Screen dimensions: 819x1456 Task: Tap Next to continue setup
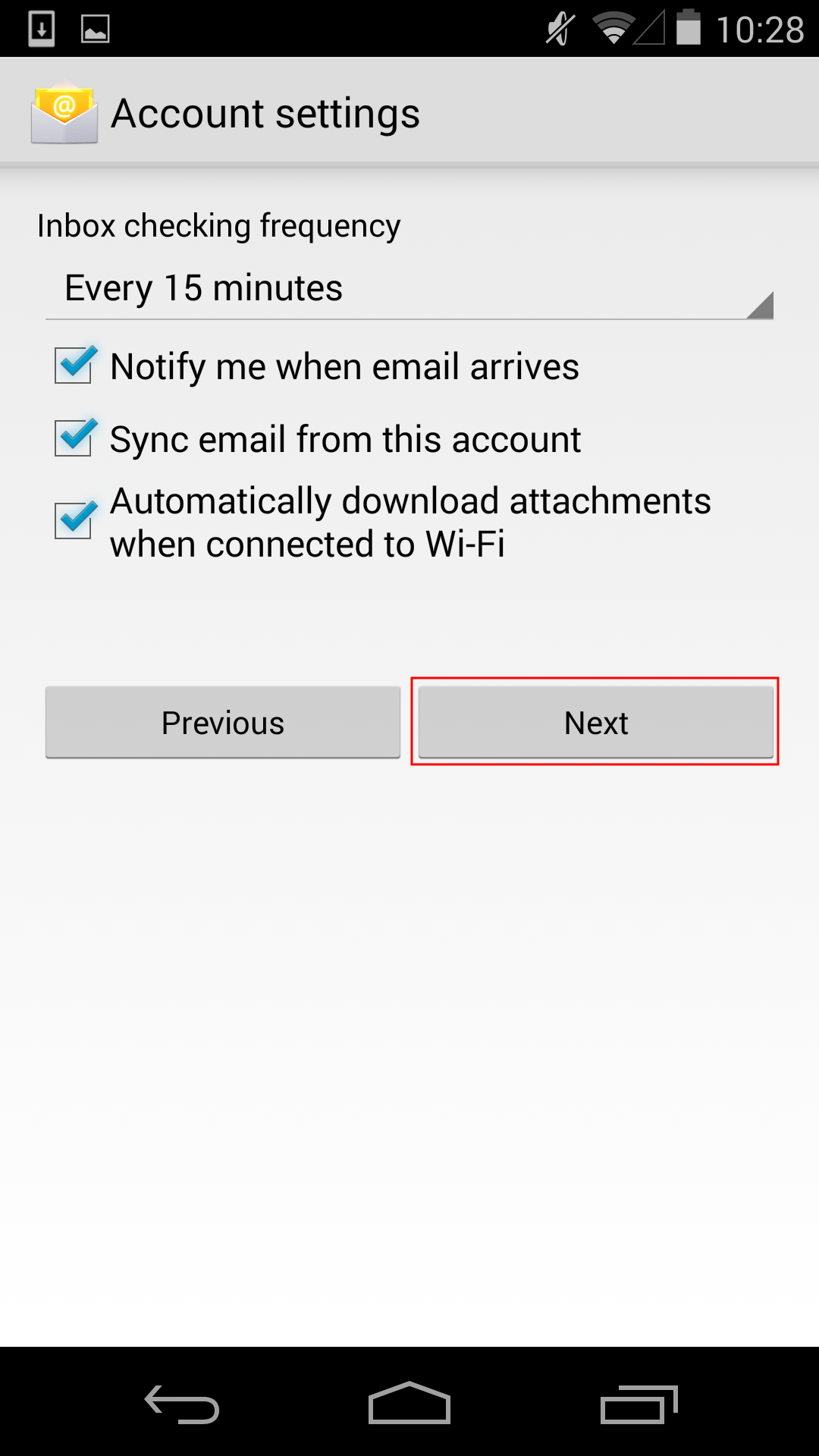tap(596, 722)
